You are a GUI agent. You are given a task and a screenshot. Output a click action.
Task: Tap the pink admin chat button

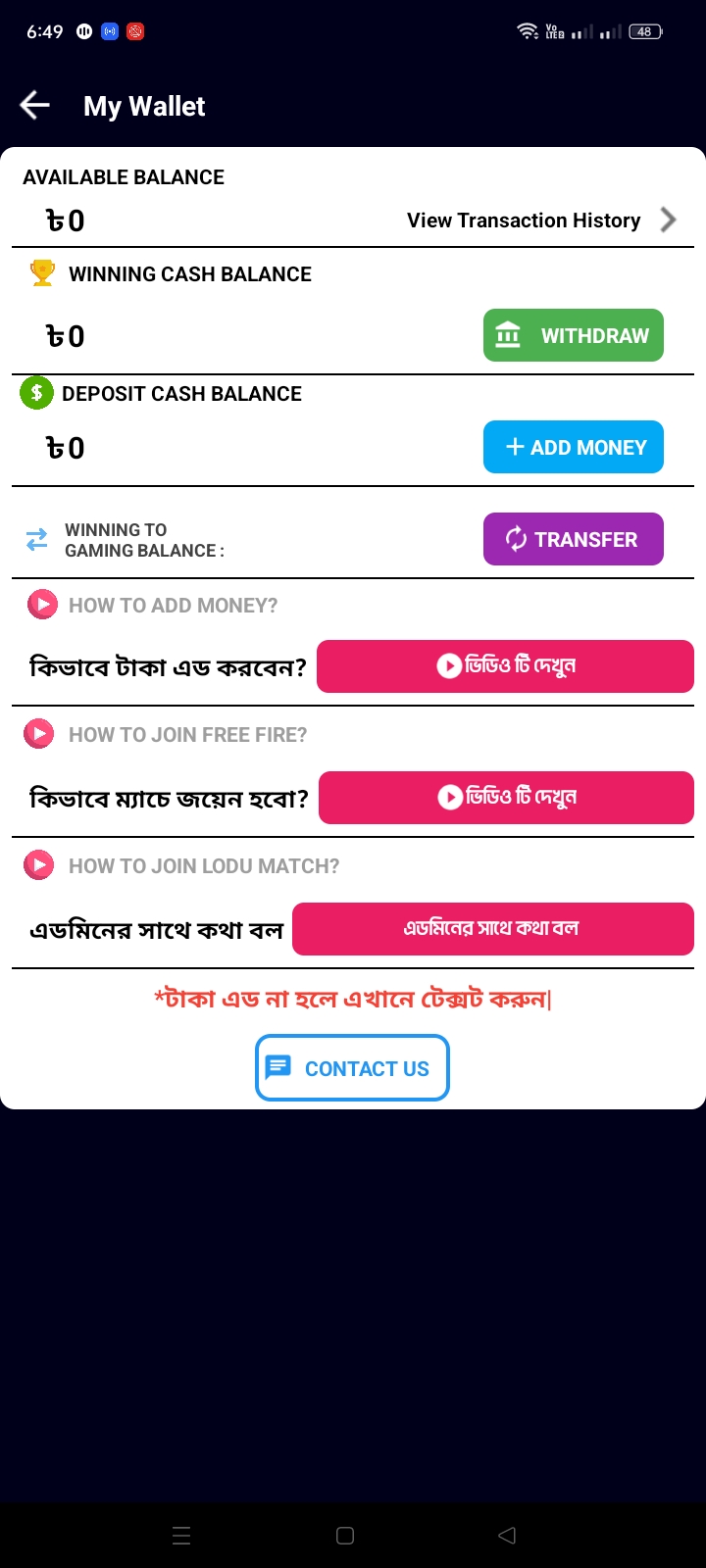(493, 929)
